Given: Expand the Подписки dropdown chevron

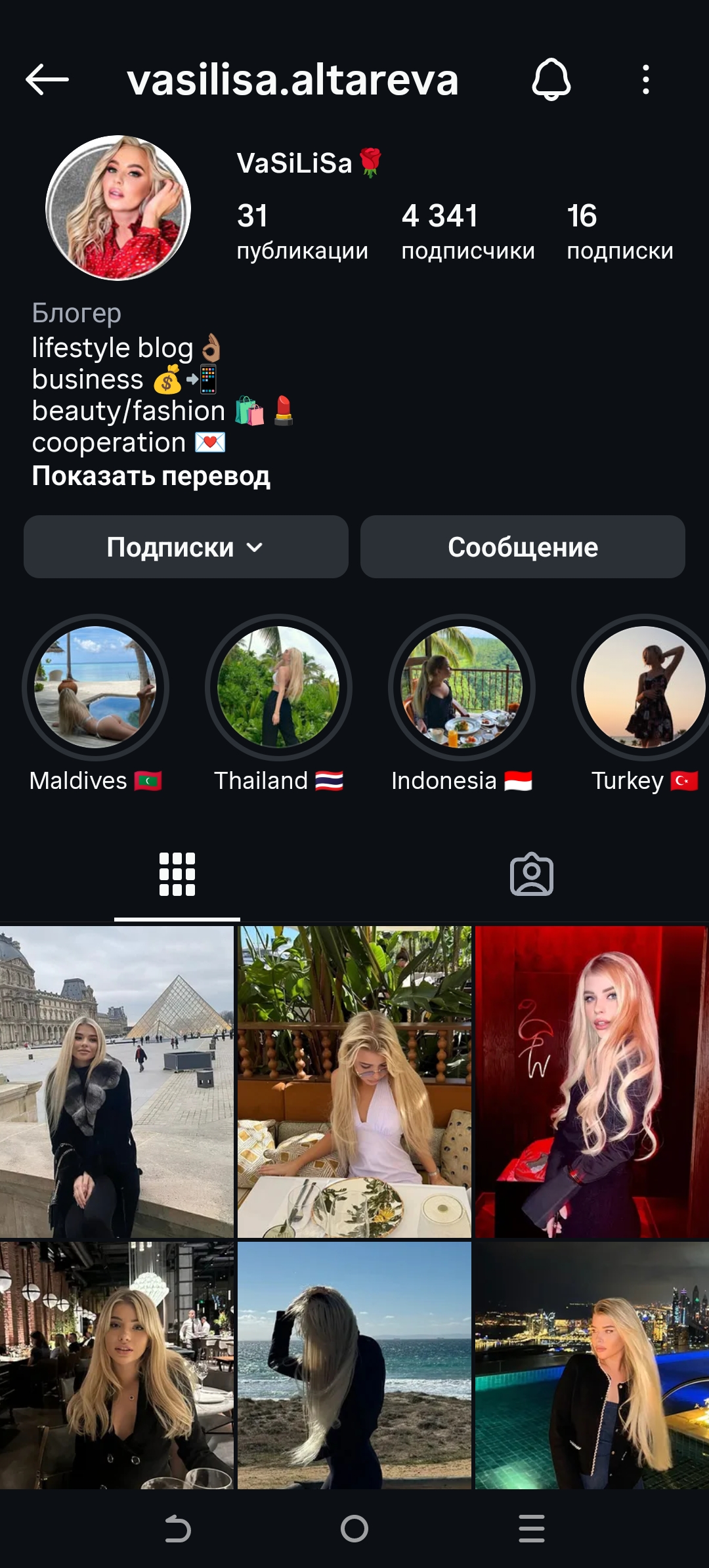Looking at the screenshot, I should [x=255, y=547].
